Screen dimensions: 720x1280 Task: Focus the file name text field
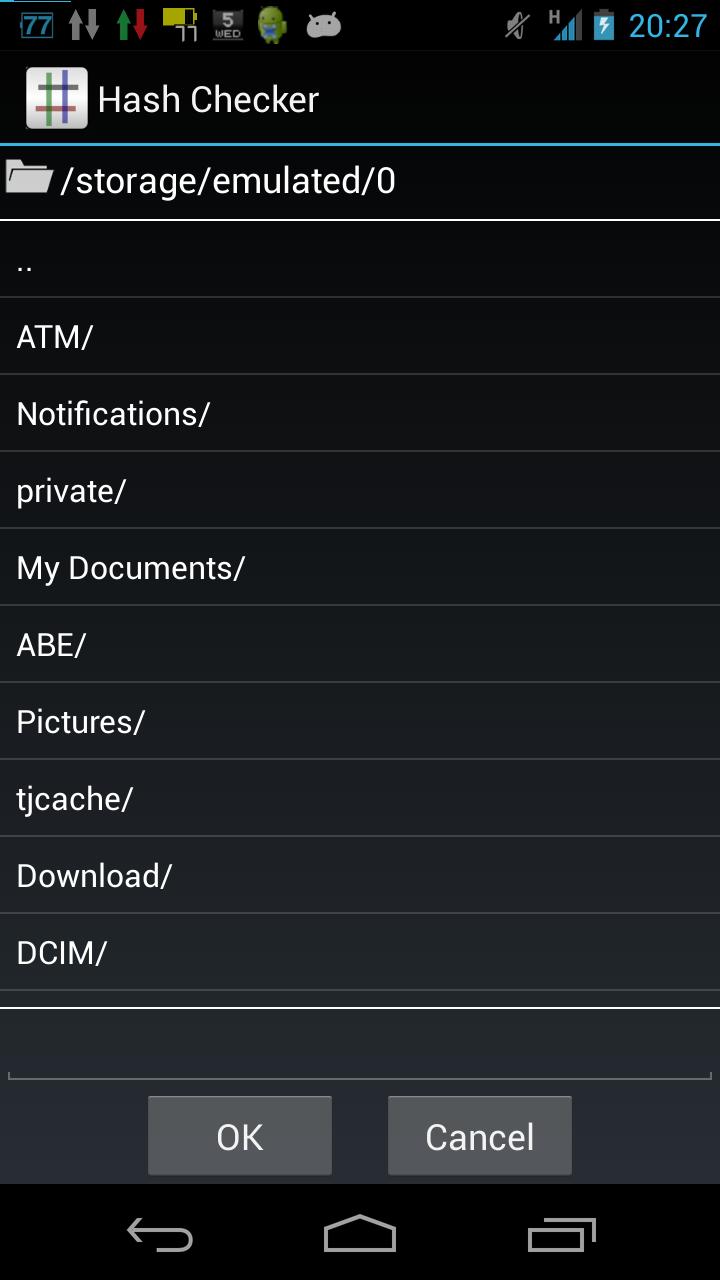[360, 1050]
